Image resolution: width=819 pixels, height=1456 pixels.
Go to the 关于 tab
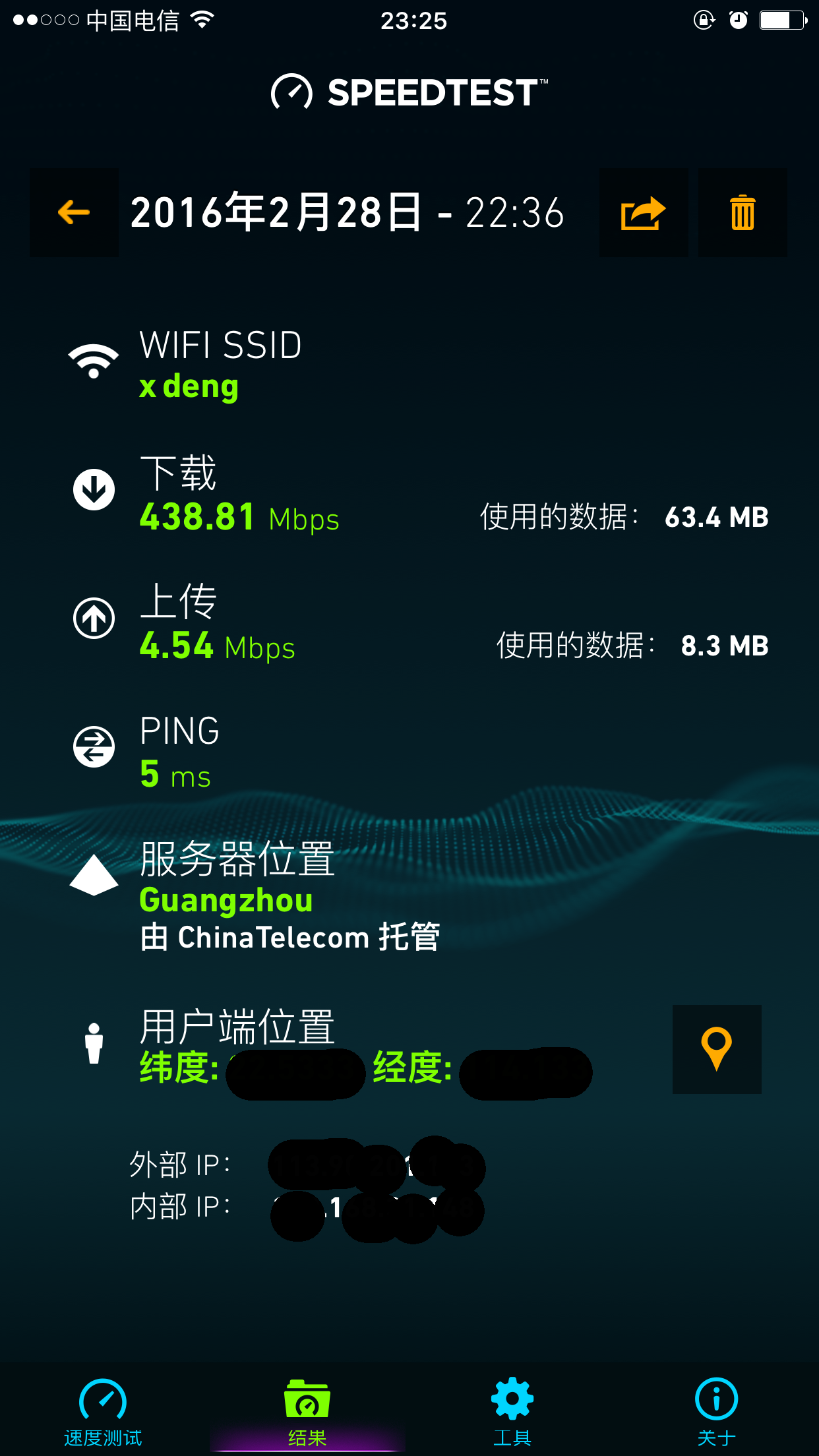tap(716, 1411)
